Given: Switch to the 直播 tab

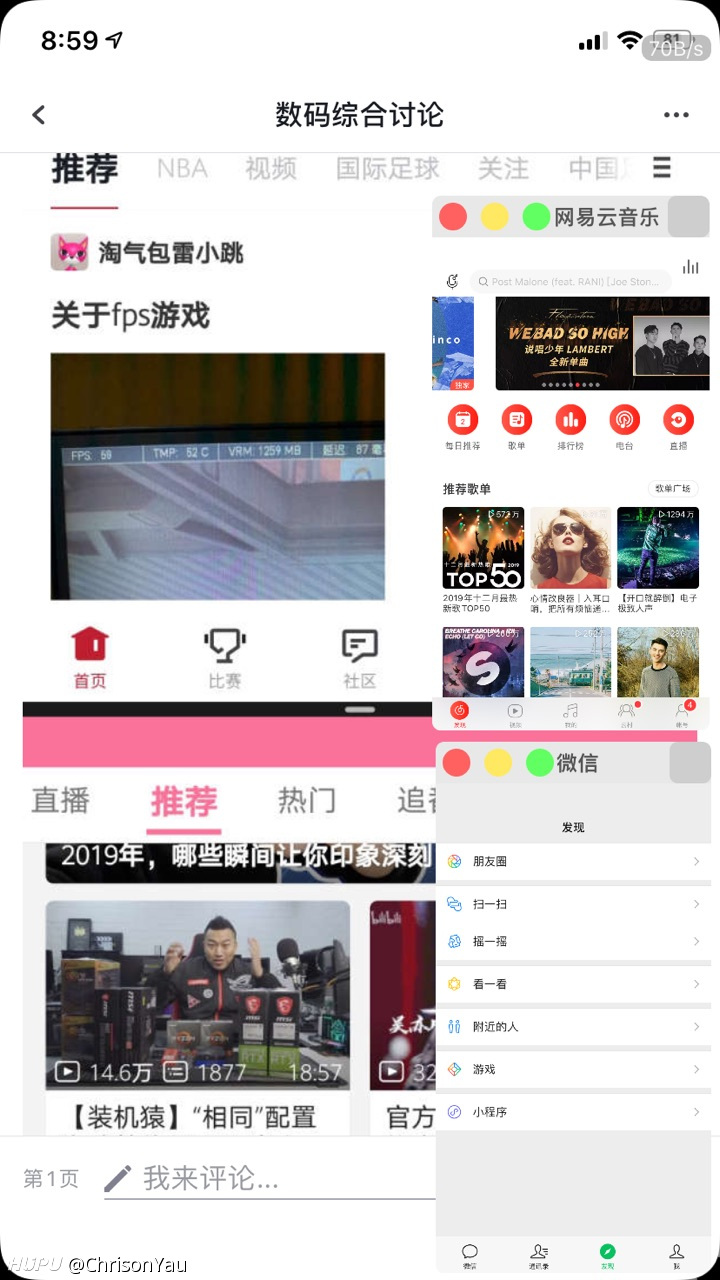Looking at the screenshot, I should tap(60, 800).
